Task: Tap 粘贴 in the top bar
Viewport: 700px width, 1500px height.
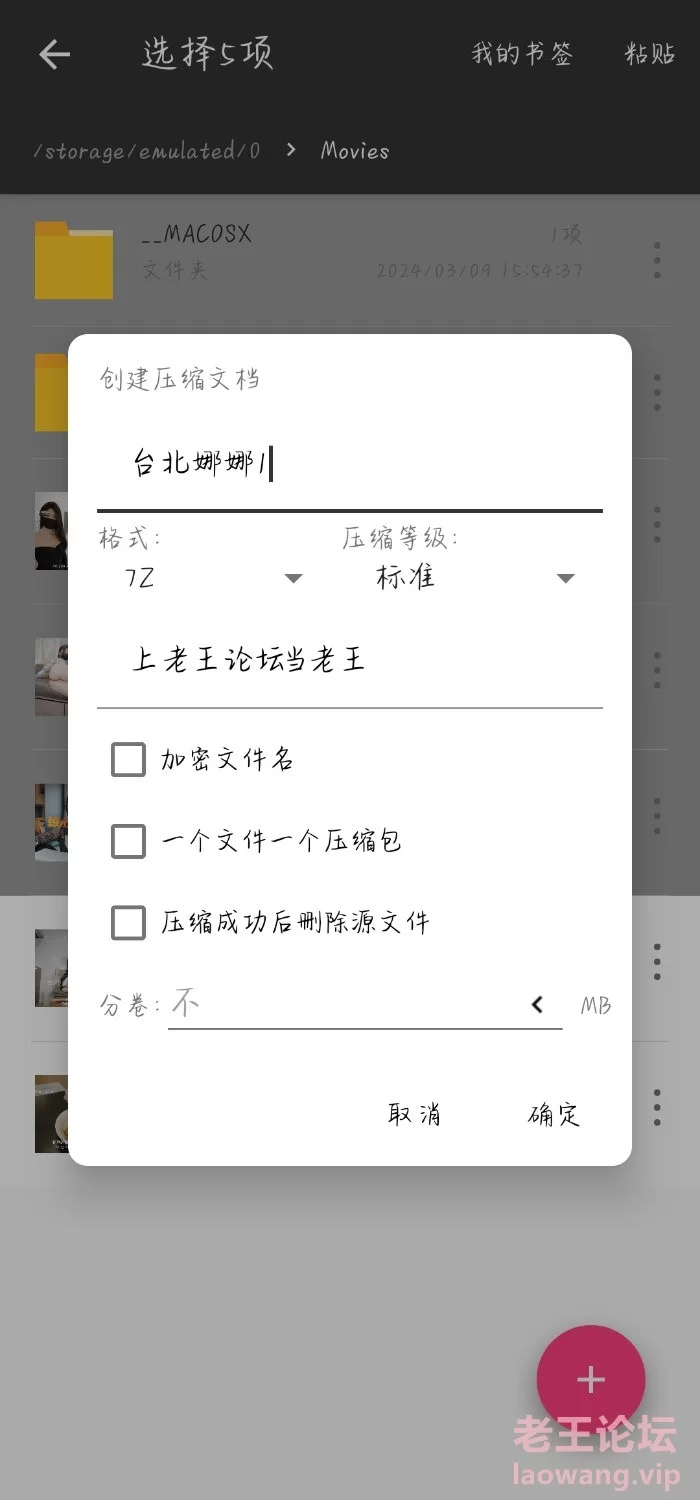Action: click(650, 54)
